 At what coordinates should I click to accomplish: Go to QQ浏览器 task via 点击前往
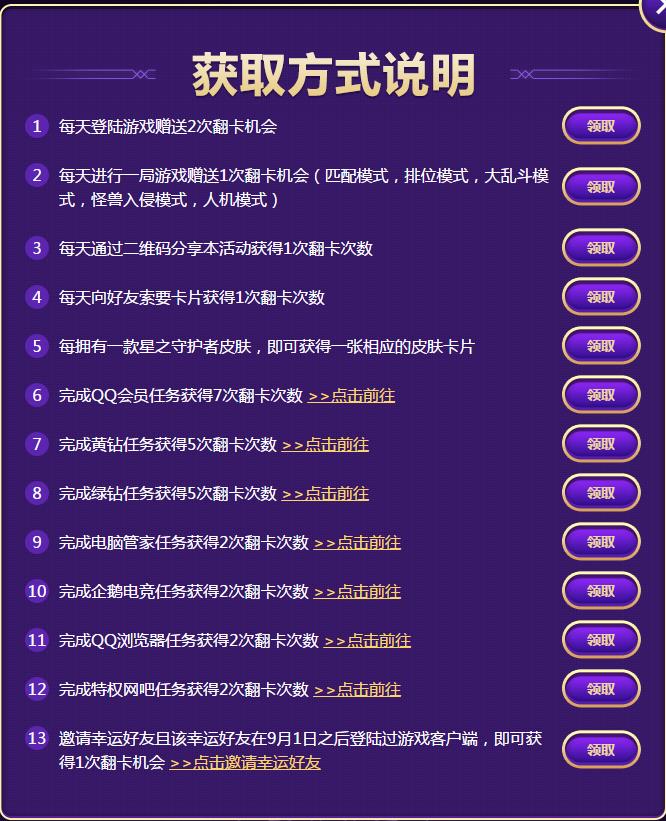tap(367, 640)
